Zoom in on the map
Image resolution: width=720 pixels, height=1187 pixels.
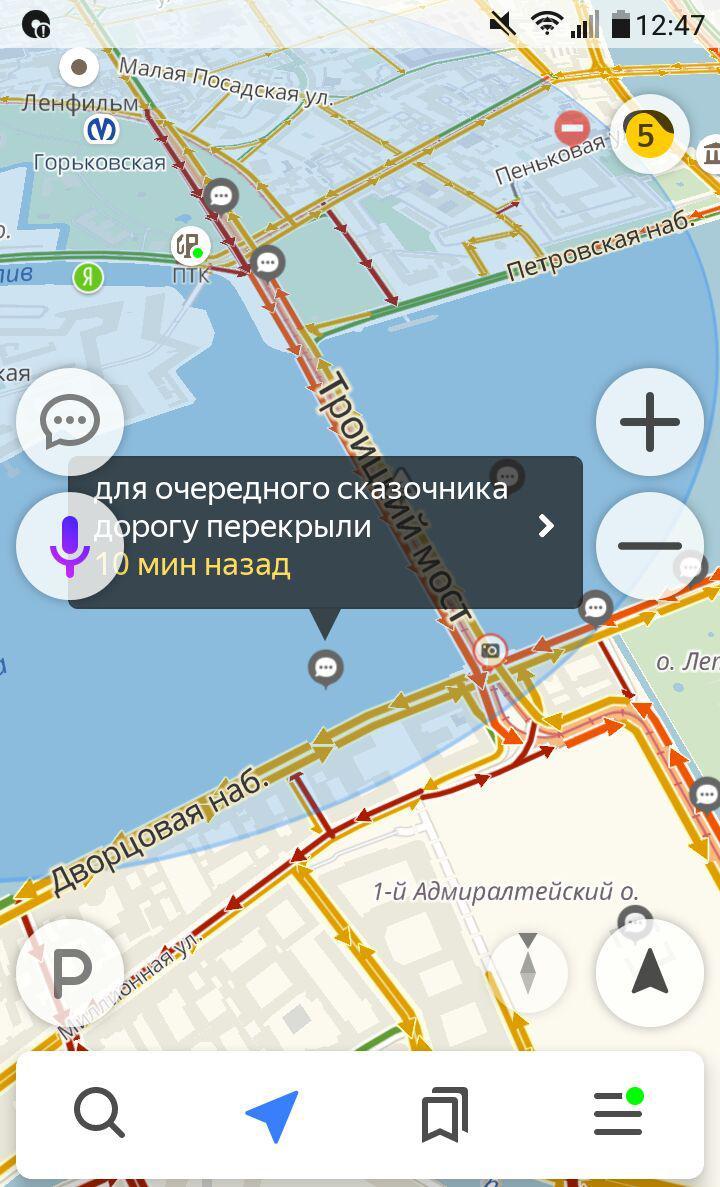coord(650,422)
